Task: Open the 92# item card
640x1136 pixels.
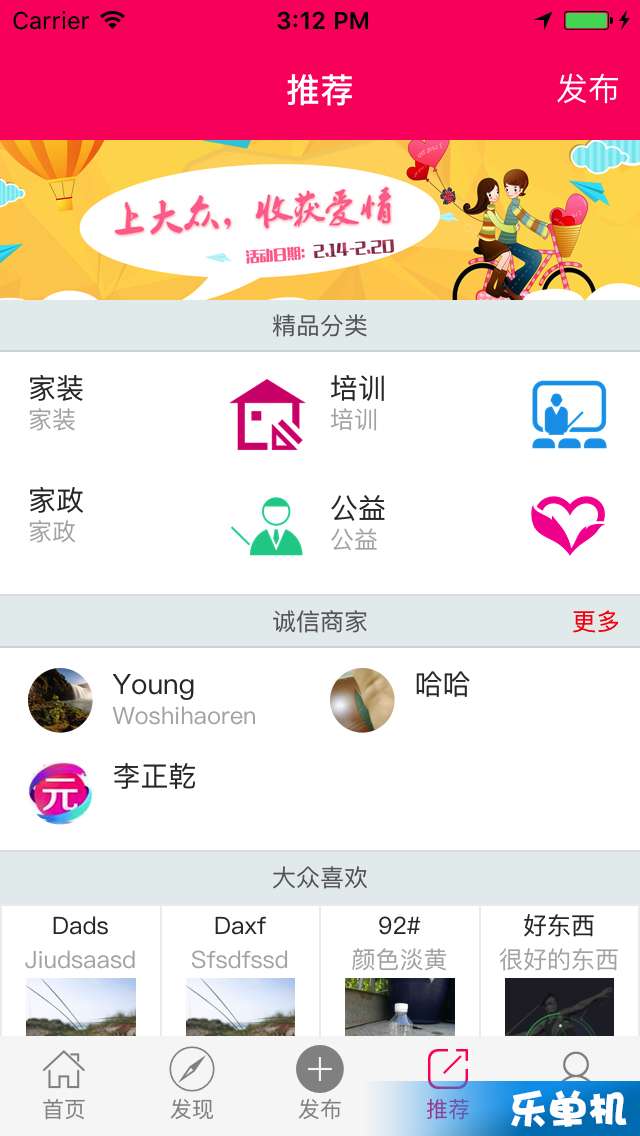Action: tap(400, 970)
